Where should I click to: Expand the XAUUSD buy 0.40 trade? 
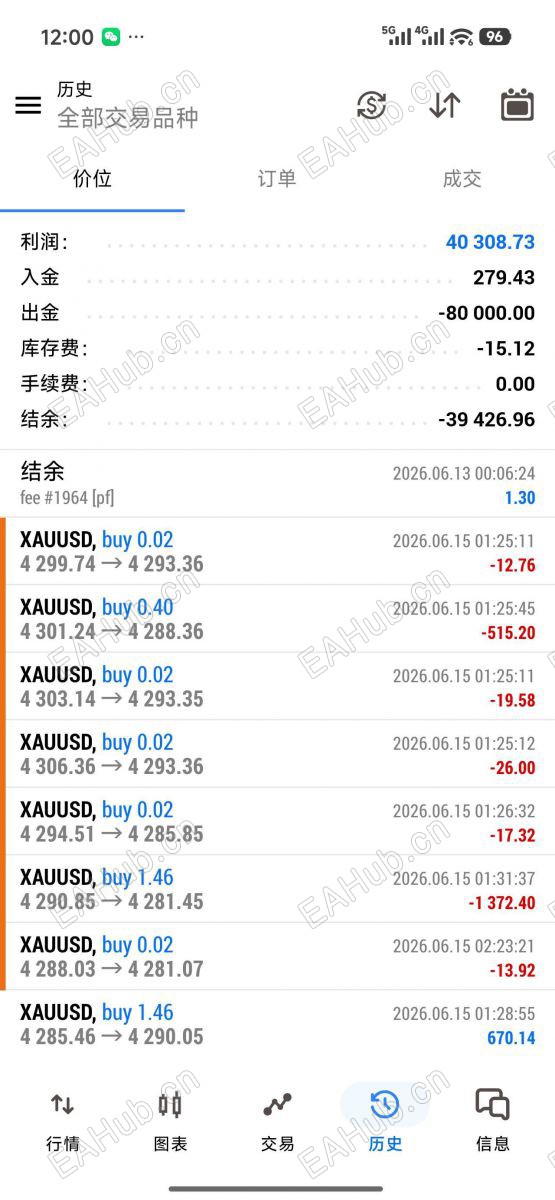click(x=277, y=619)
